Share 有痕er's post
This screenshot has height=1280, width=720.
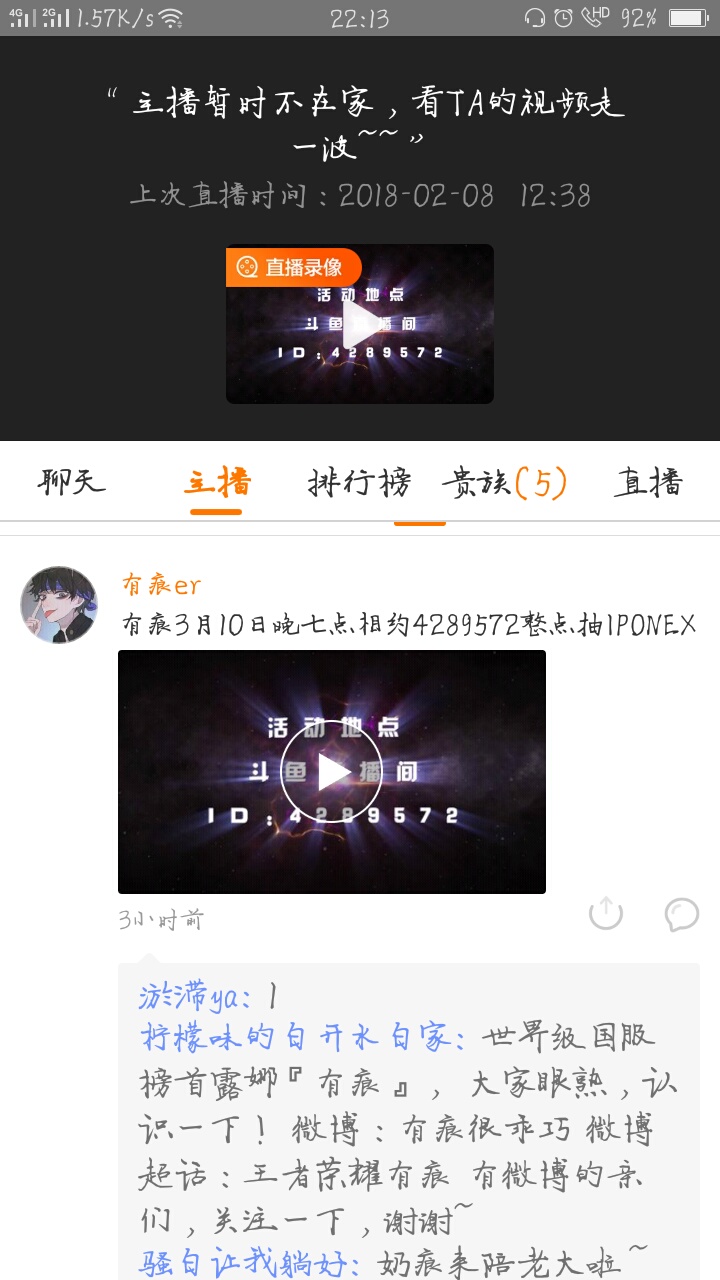pos(606,913)
